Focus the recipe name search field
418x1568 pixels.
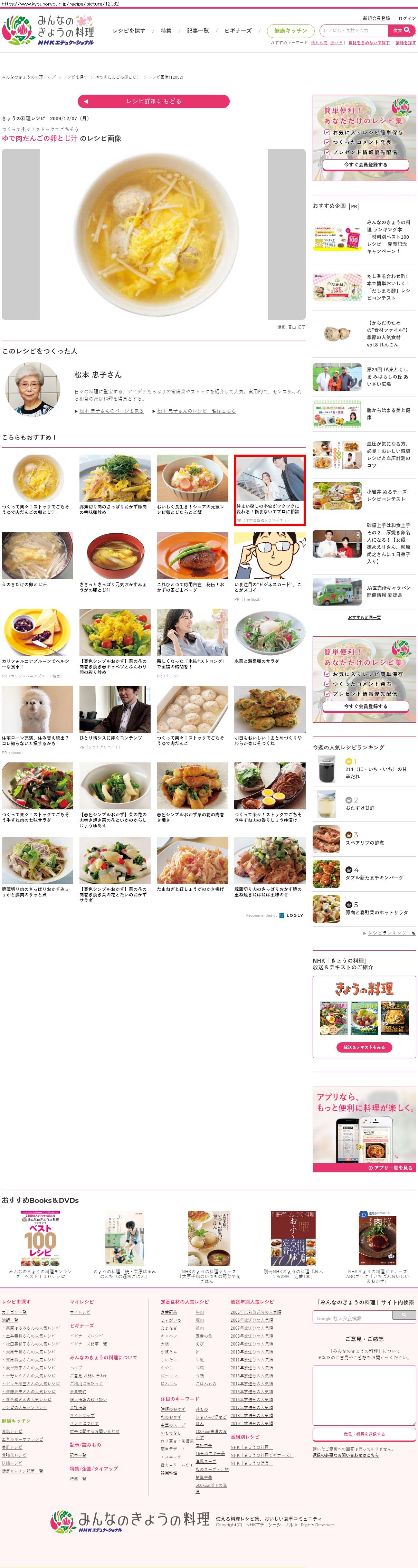click(353, 30)
